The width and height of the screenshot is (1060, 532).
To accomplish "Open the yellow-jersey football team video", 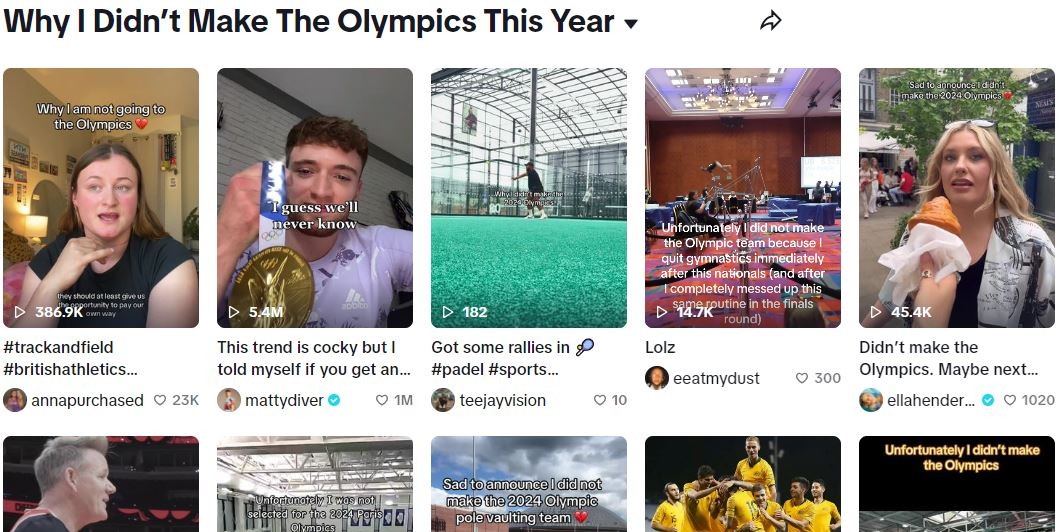I will pyautogui.click(x=743, y=484).
